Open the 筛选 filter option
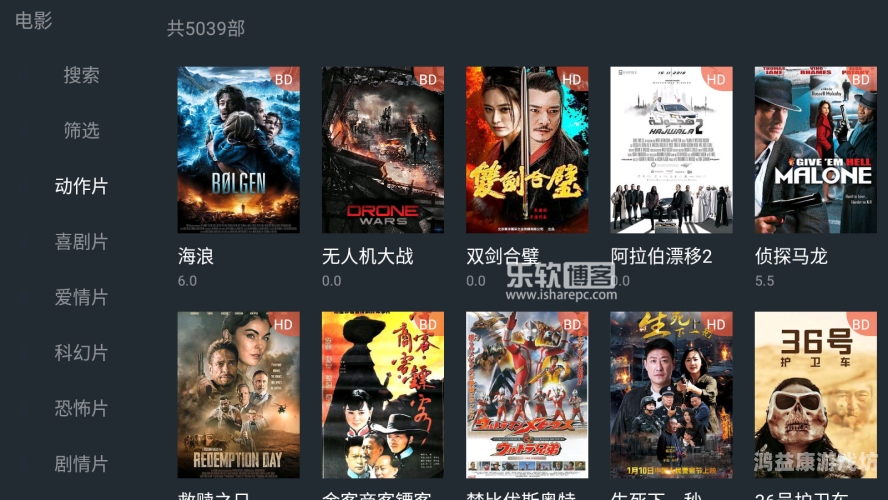This screenshot has width=888, height=500. (82, 131)
